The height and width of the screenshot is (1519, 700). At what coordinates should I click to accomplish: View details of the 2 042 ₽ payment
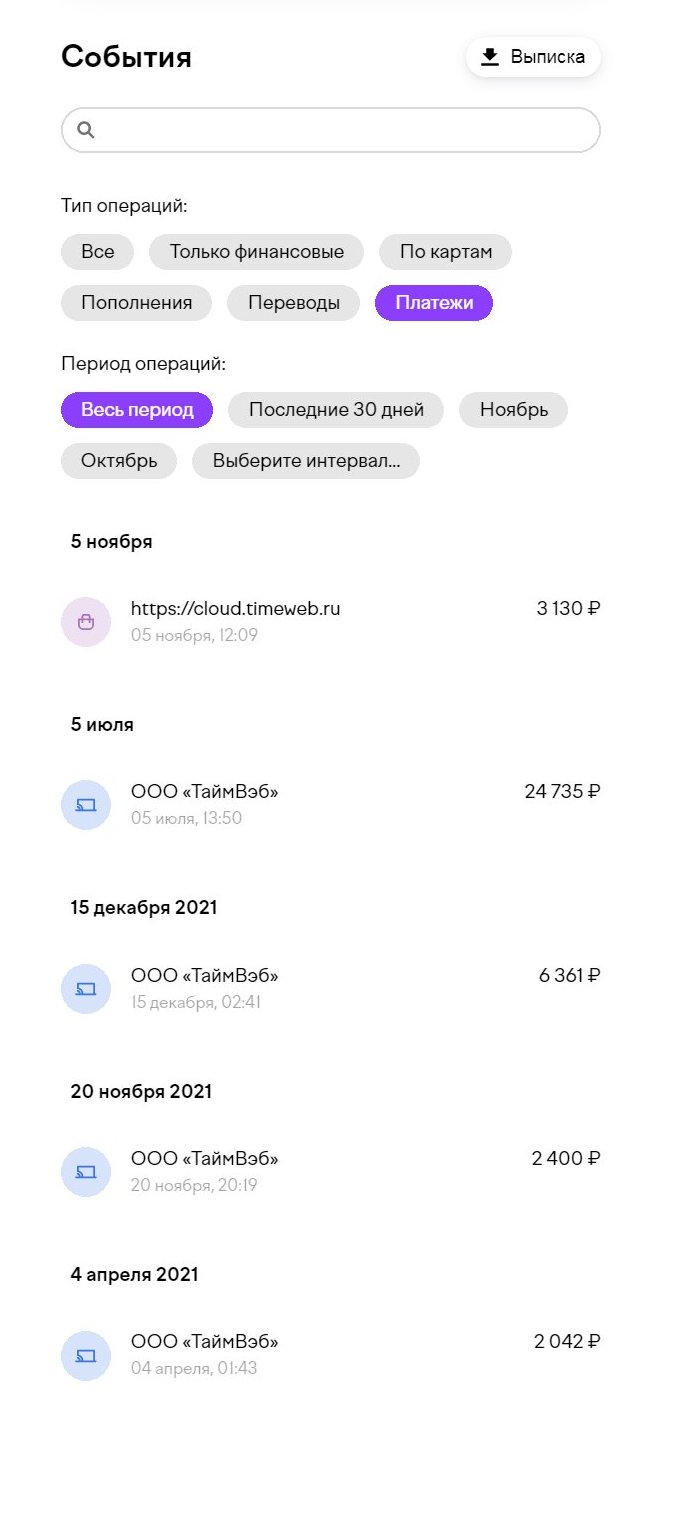[330, 1354]
